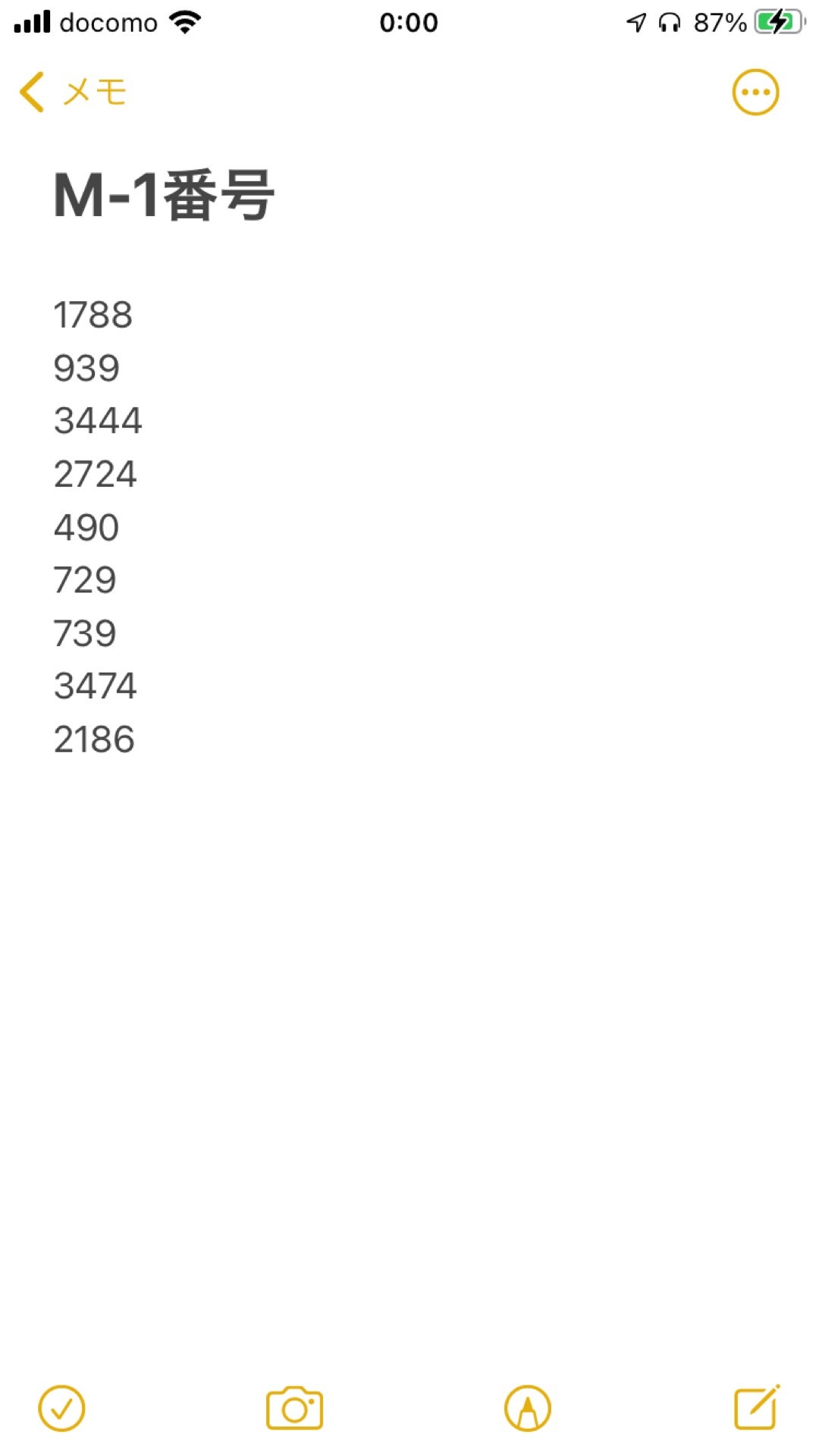Open the camera attachment options
The height and width of the screenshot is (1456, 819).
pyautogui.click(x=294, y=1409)
